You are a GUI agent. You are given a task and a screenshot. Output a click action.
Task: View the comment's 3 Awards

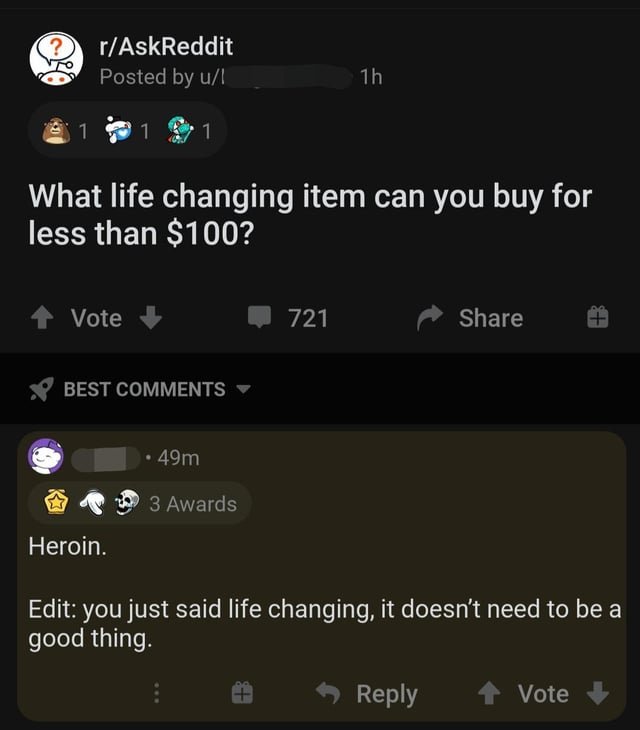pyautogui.click(x=138, y=504)
